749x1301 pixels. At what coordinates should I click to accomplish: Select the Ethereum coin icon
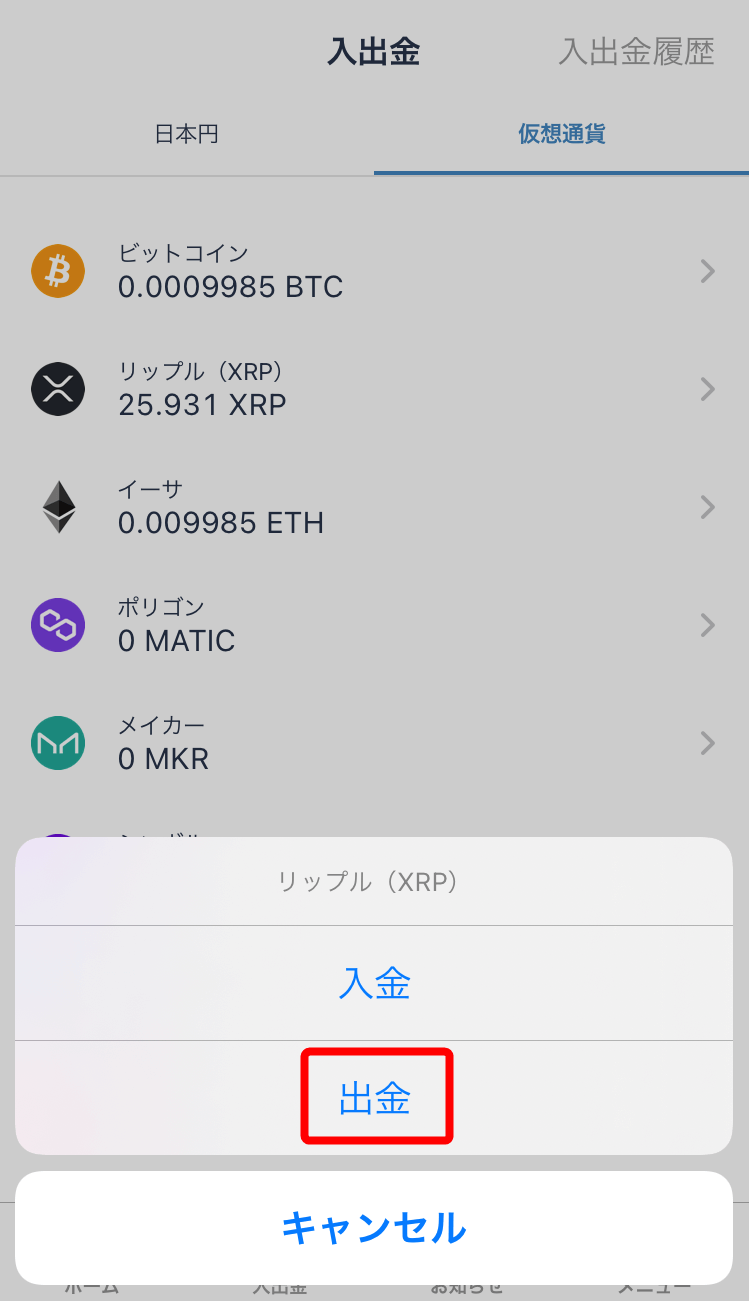click(x=58, y=506)
